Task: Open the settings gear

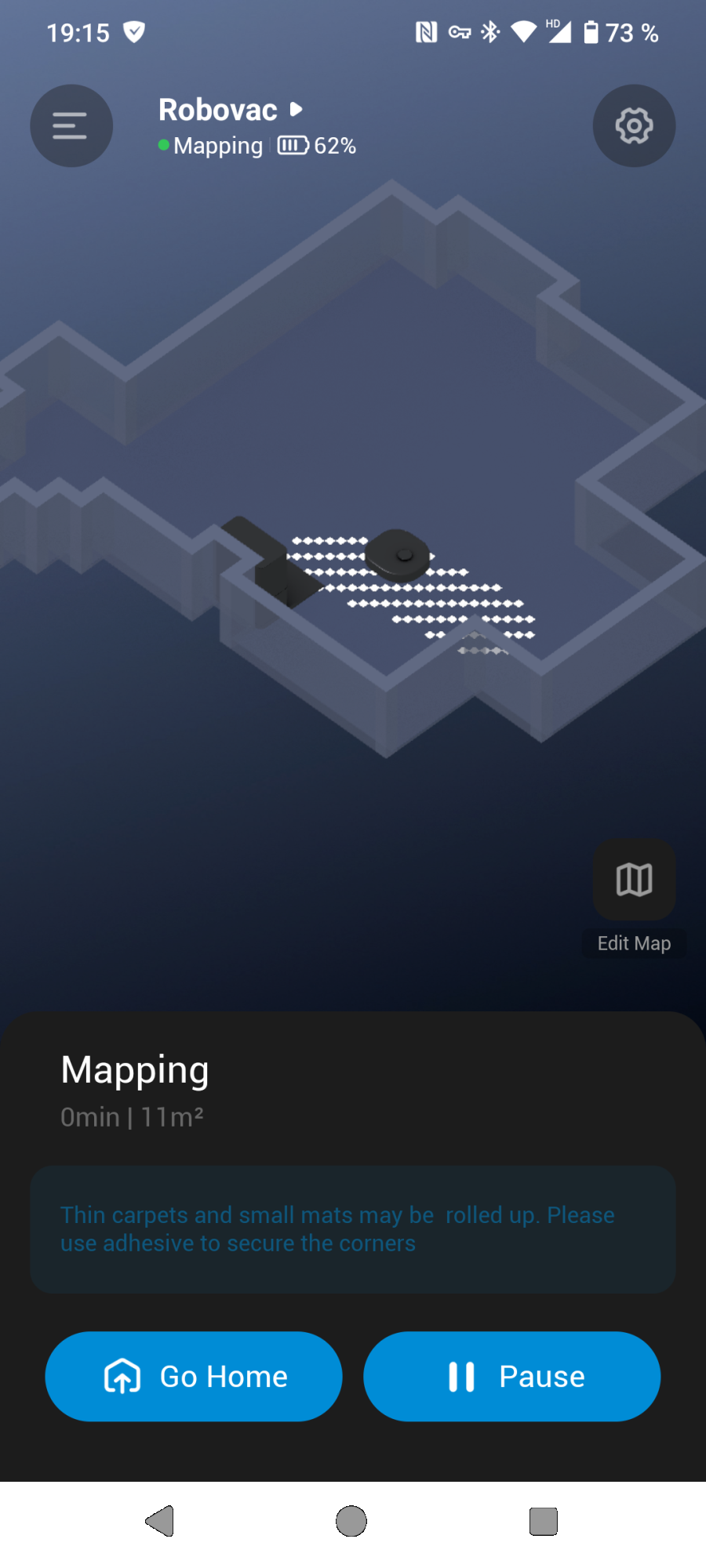Action: click(634, 125)
